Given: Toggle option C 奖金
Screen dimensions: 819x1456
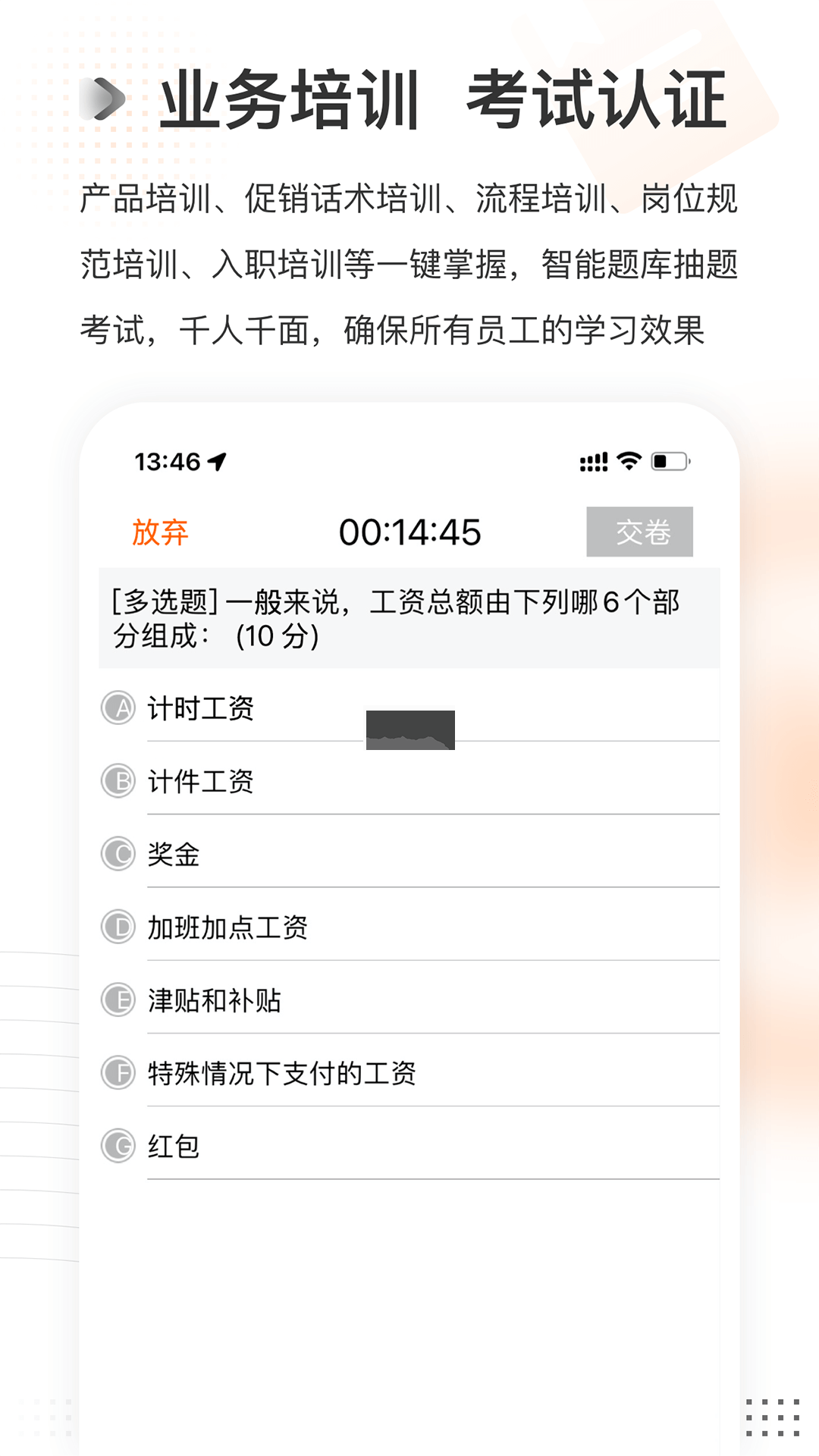Looking at the screenshot, I should [174, 855].
